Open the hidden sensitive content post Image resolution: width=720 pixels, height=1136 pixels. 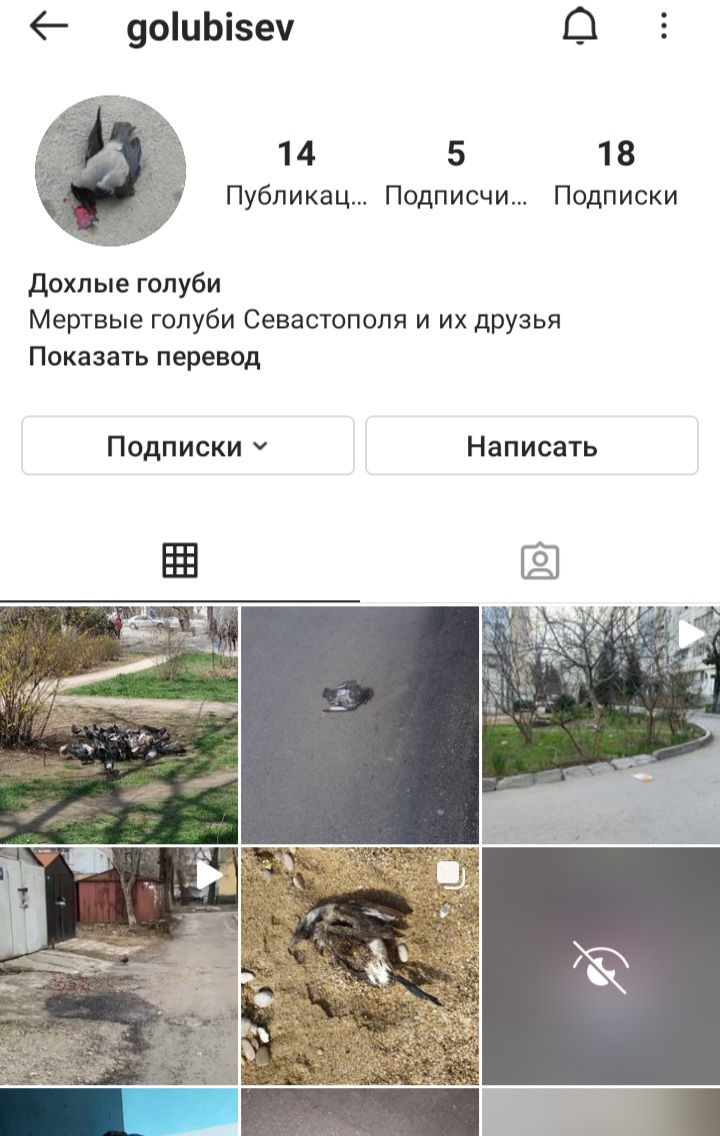point(601,966)
